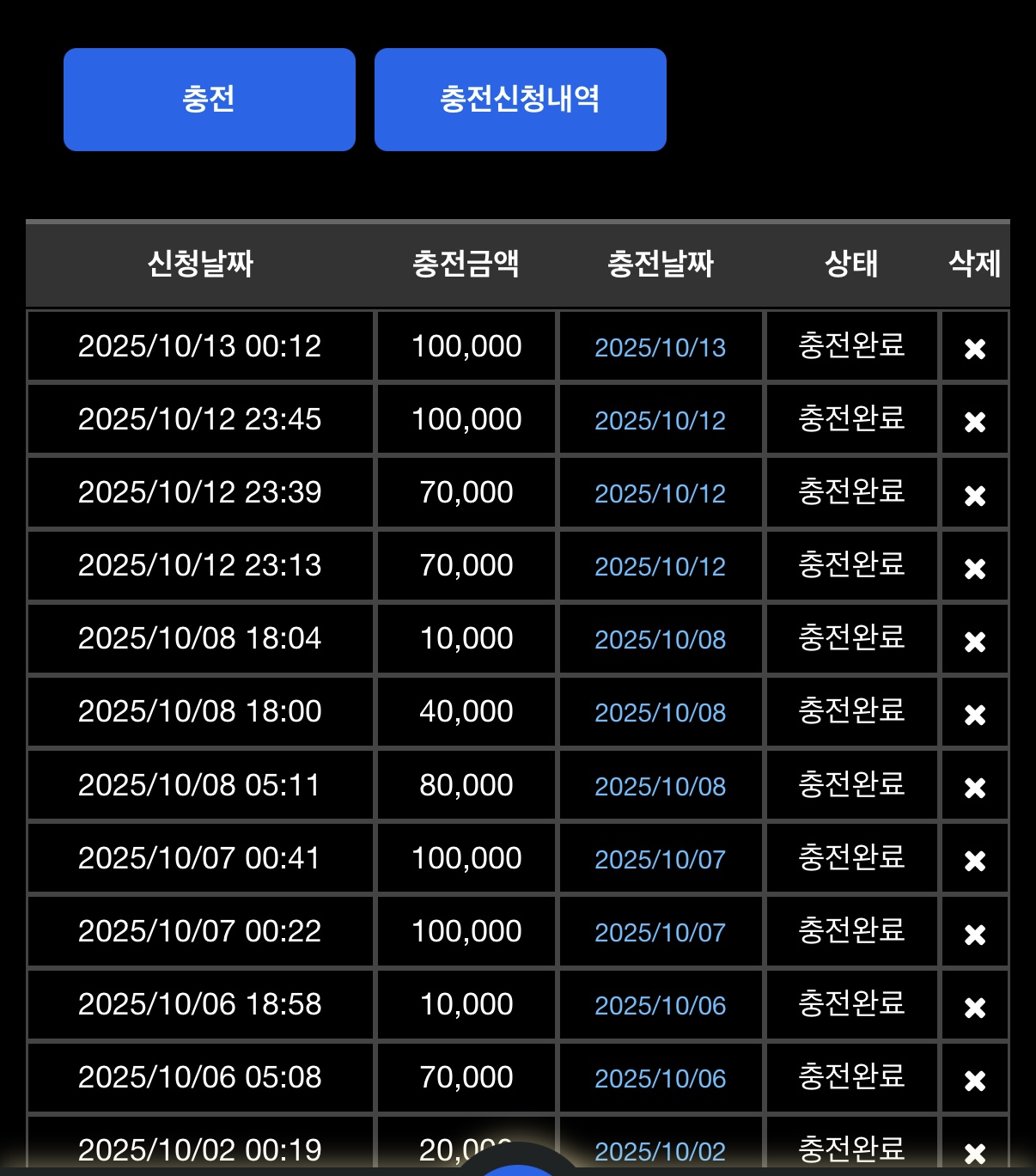The image size is (1036, 1176).
Task: Delete the 2025/10/08 18:00 row
Action: (974, 714)
